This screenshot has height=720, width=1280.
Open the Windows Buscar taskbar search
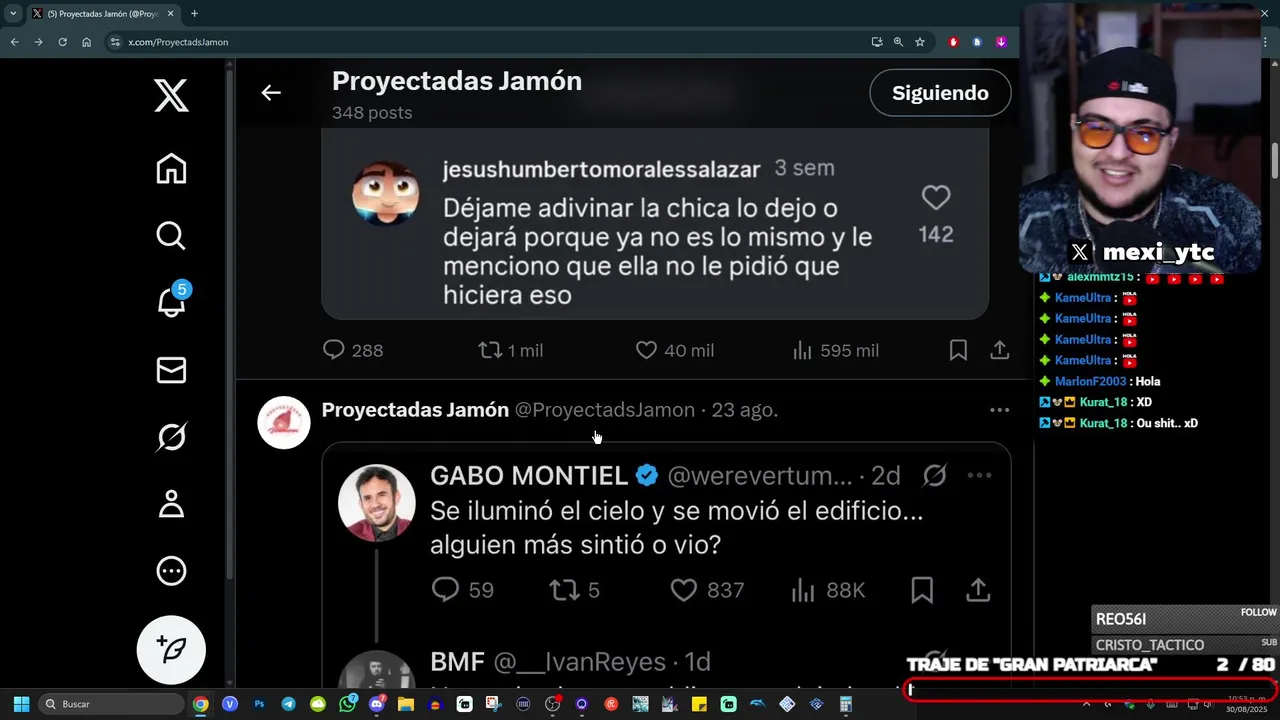(x=110, y=704)
